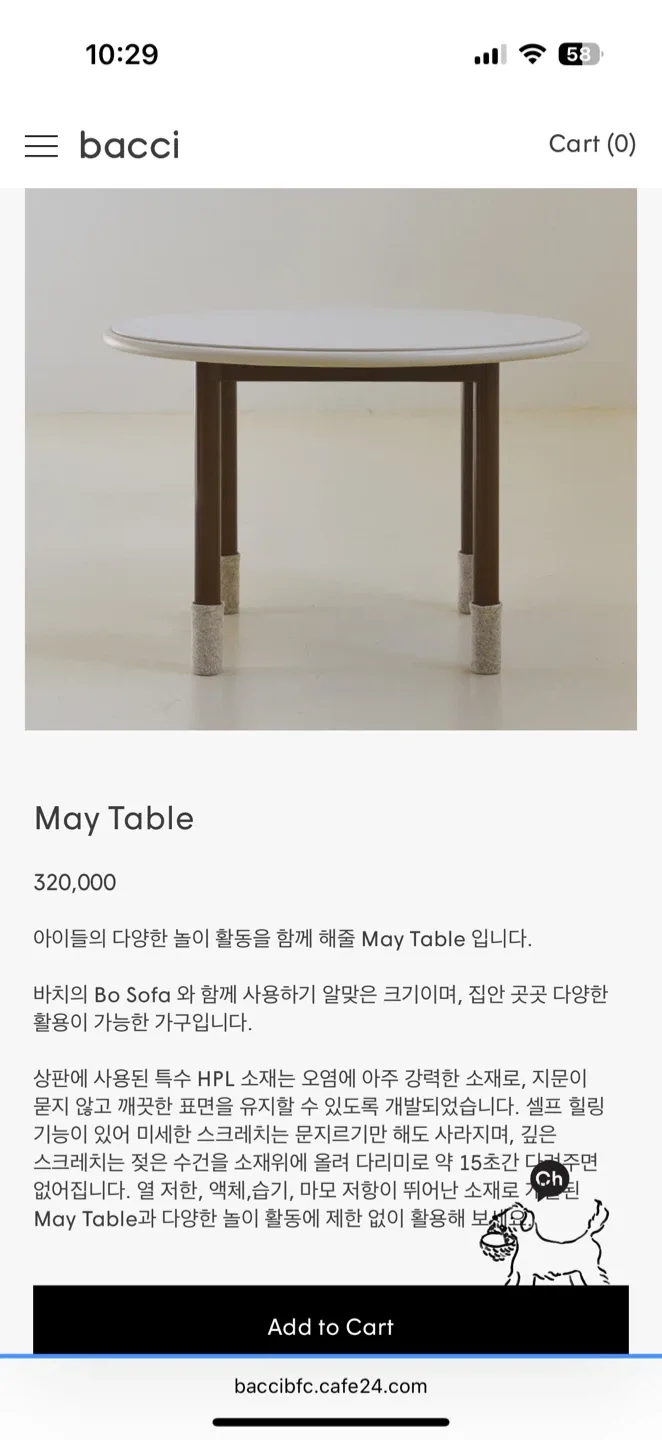Add May Table to cart

point(331,1326)
